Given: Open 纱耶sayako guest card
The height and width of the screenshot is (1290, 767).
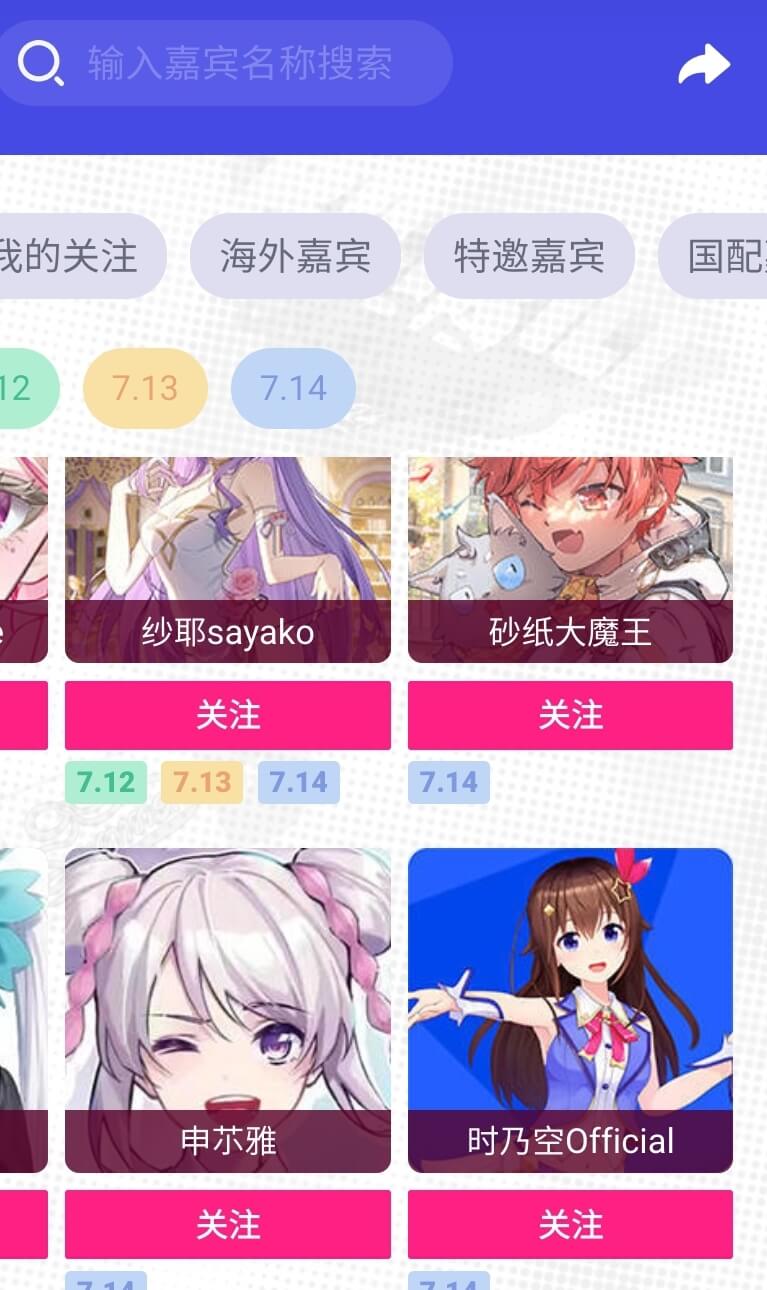Looking at the screenshot, I should click(x=228, y=560).
